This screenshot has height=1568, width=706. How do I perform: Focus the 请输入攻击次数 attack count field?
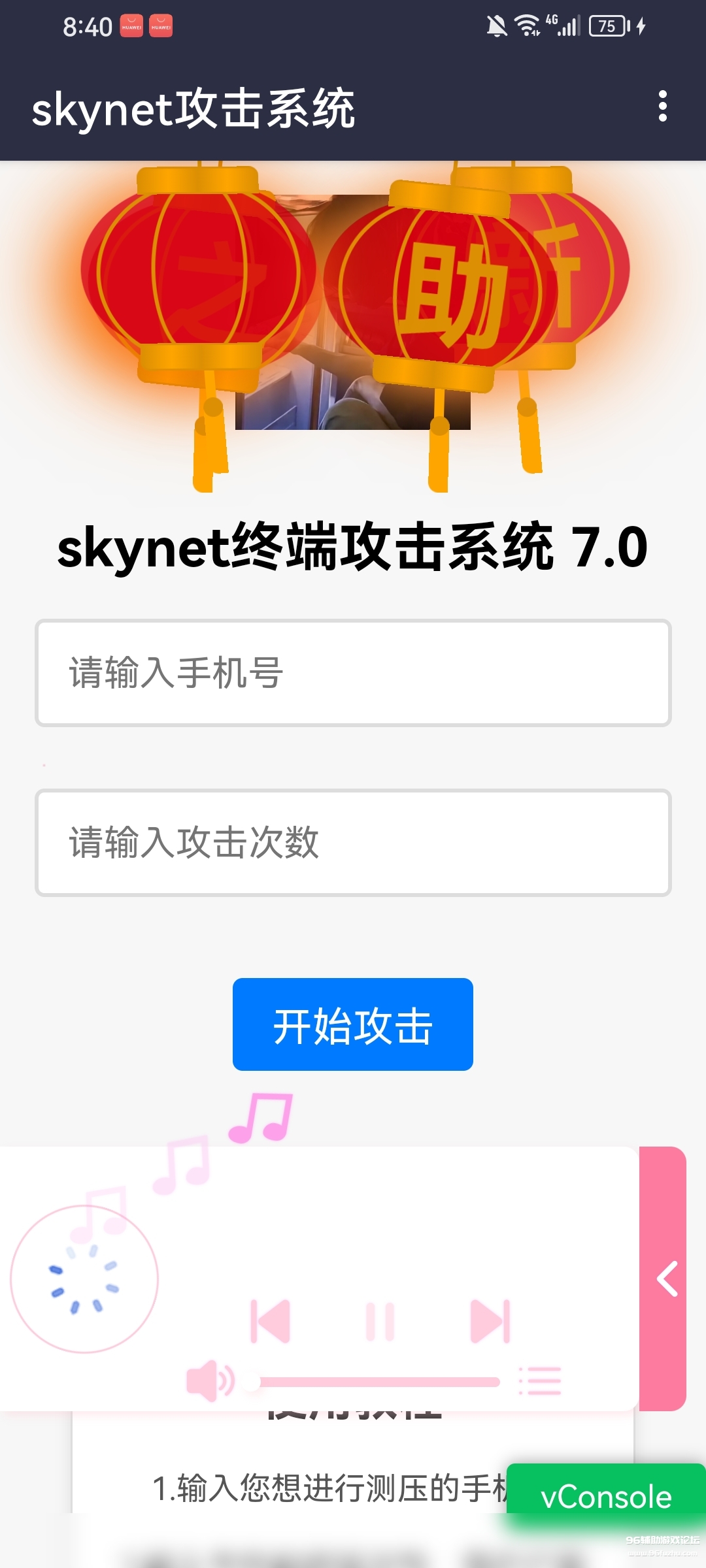click(x=352, y=843)
